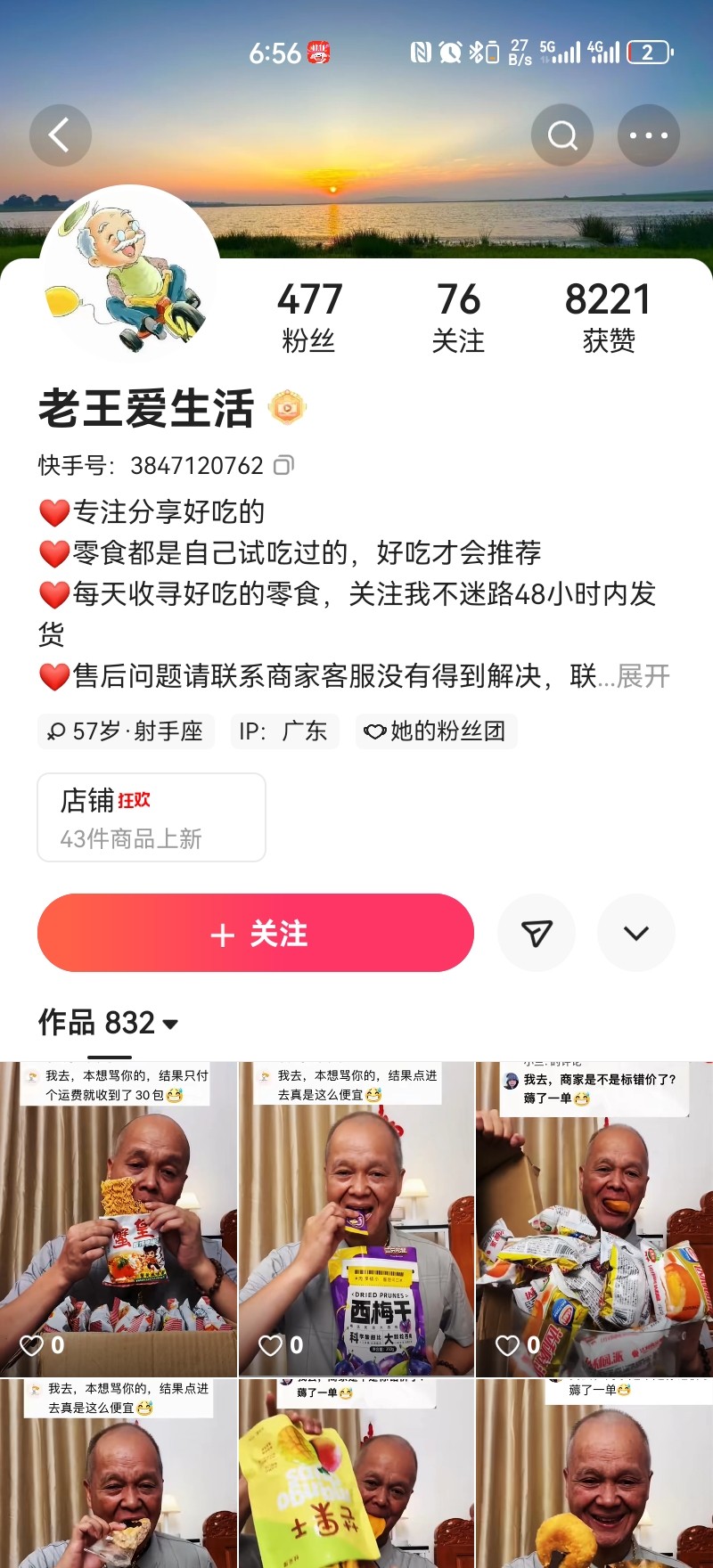Screen dimensions: 713x1568
Task: View the profile avatar picture
Action: tap(130, 274)
